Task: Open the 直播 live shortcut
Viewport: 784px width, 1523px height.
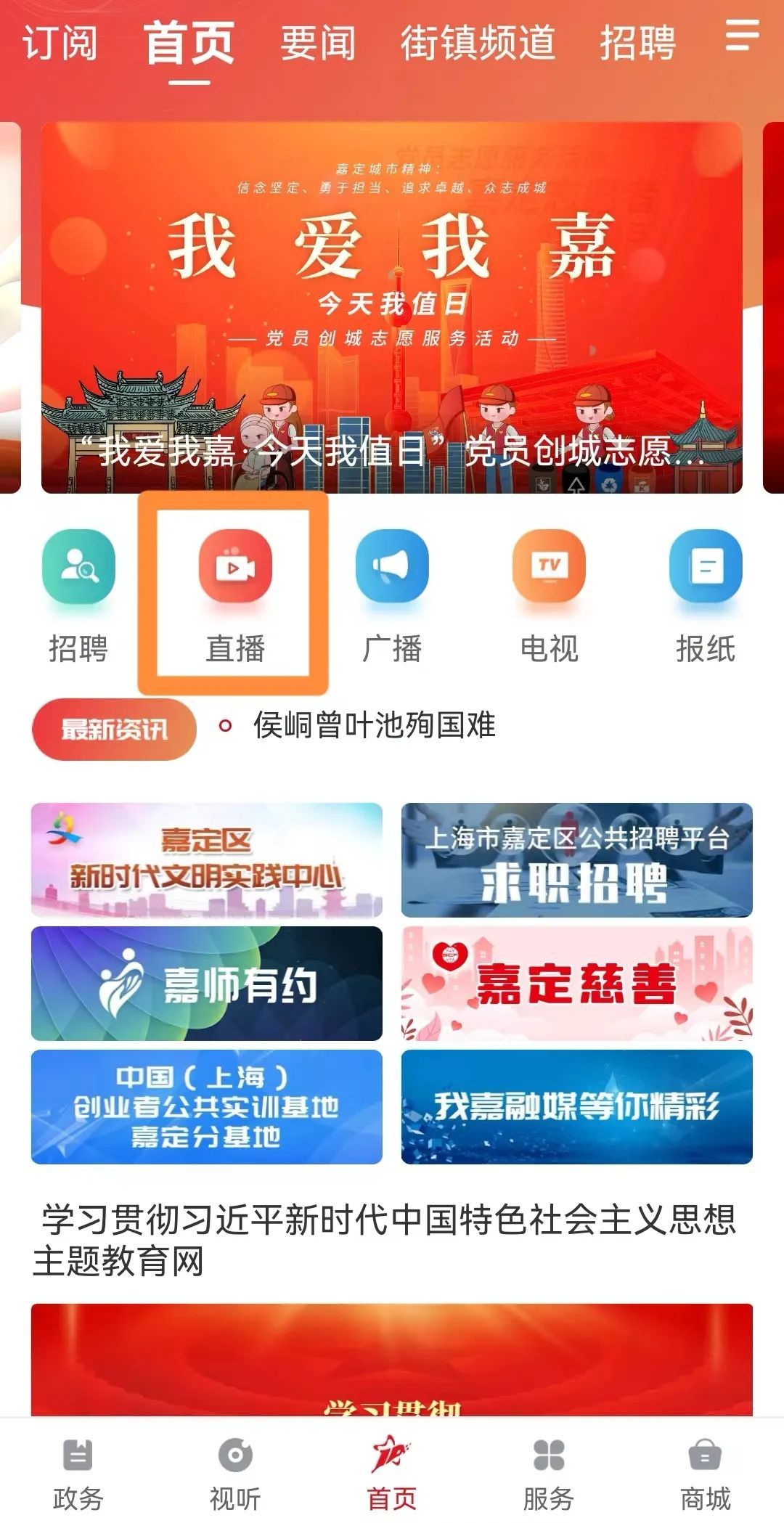Action: (234, 595)
